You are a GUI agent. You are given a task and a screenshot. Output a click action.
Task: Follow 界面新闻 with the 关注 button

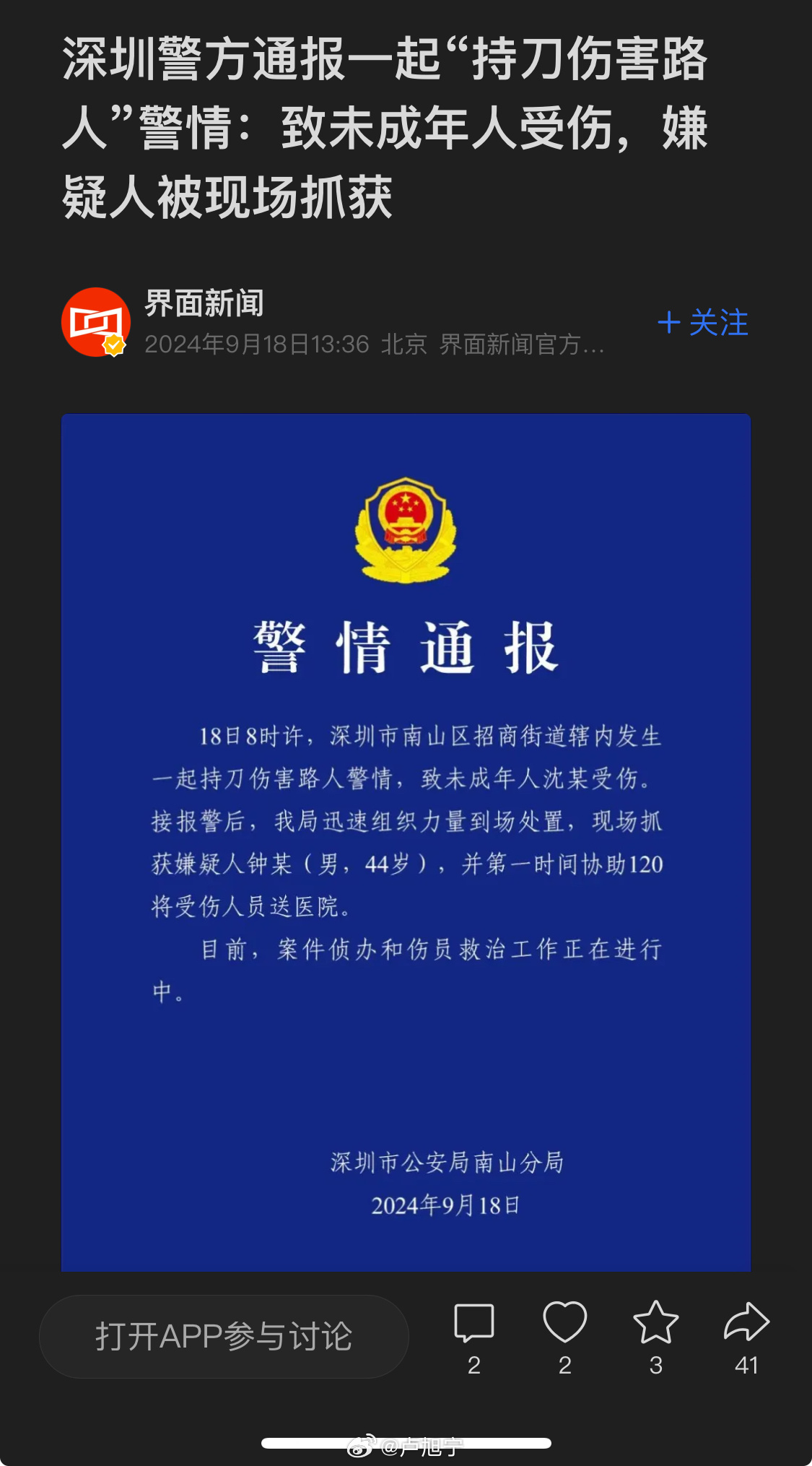(x=702, y=323)
